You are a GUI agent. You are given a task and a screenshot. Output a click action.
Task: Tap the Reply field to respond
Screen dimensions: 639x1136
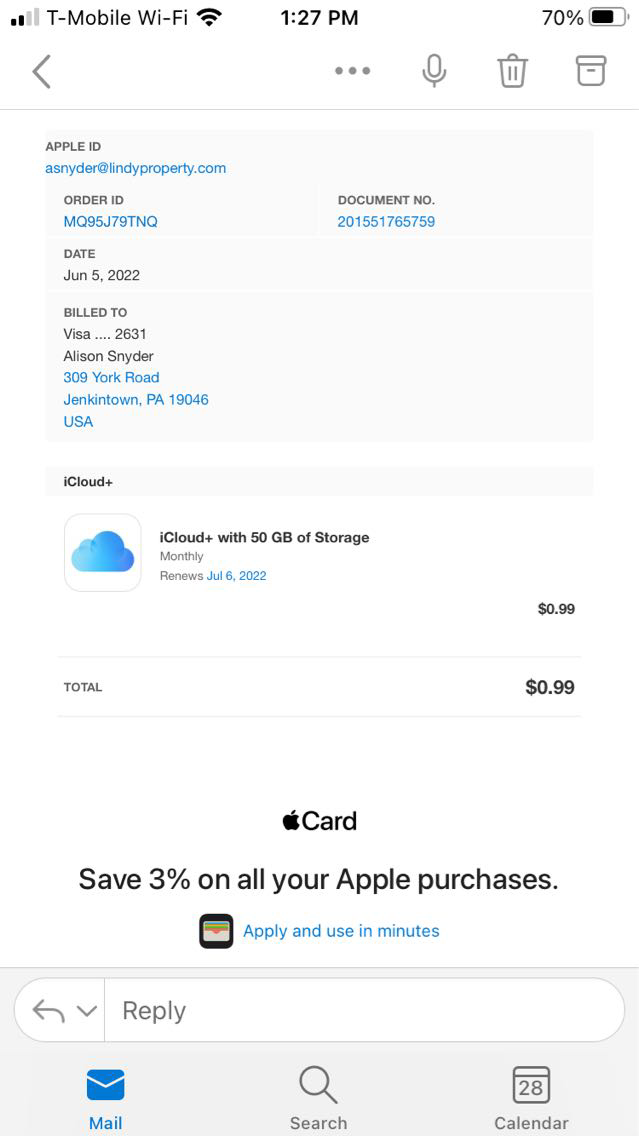(x=360, y=1011)
